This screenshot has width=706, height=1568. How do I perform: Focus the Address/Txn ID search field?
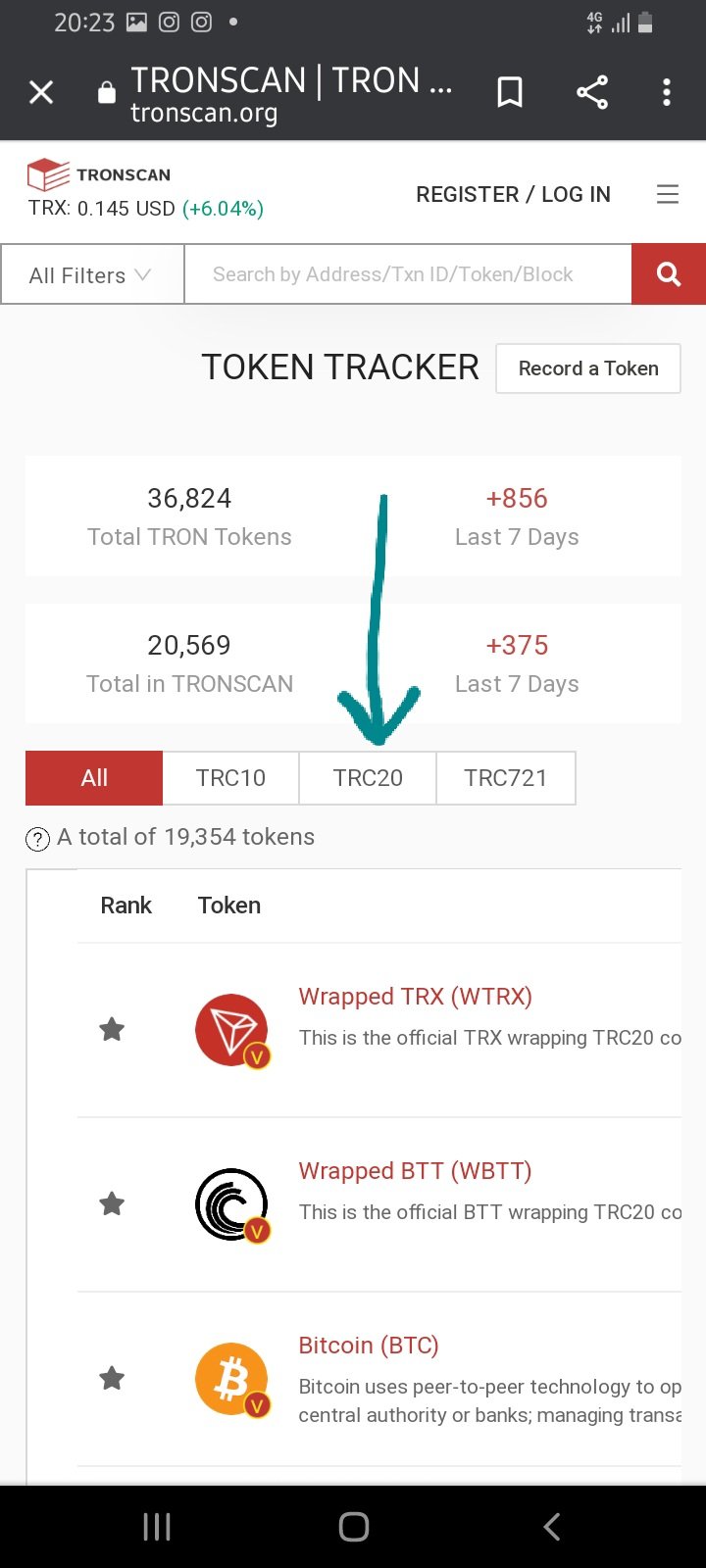click(x=408, y=274)
